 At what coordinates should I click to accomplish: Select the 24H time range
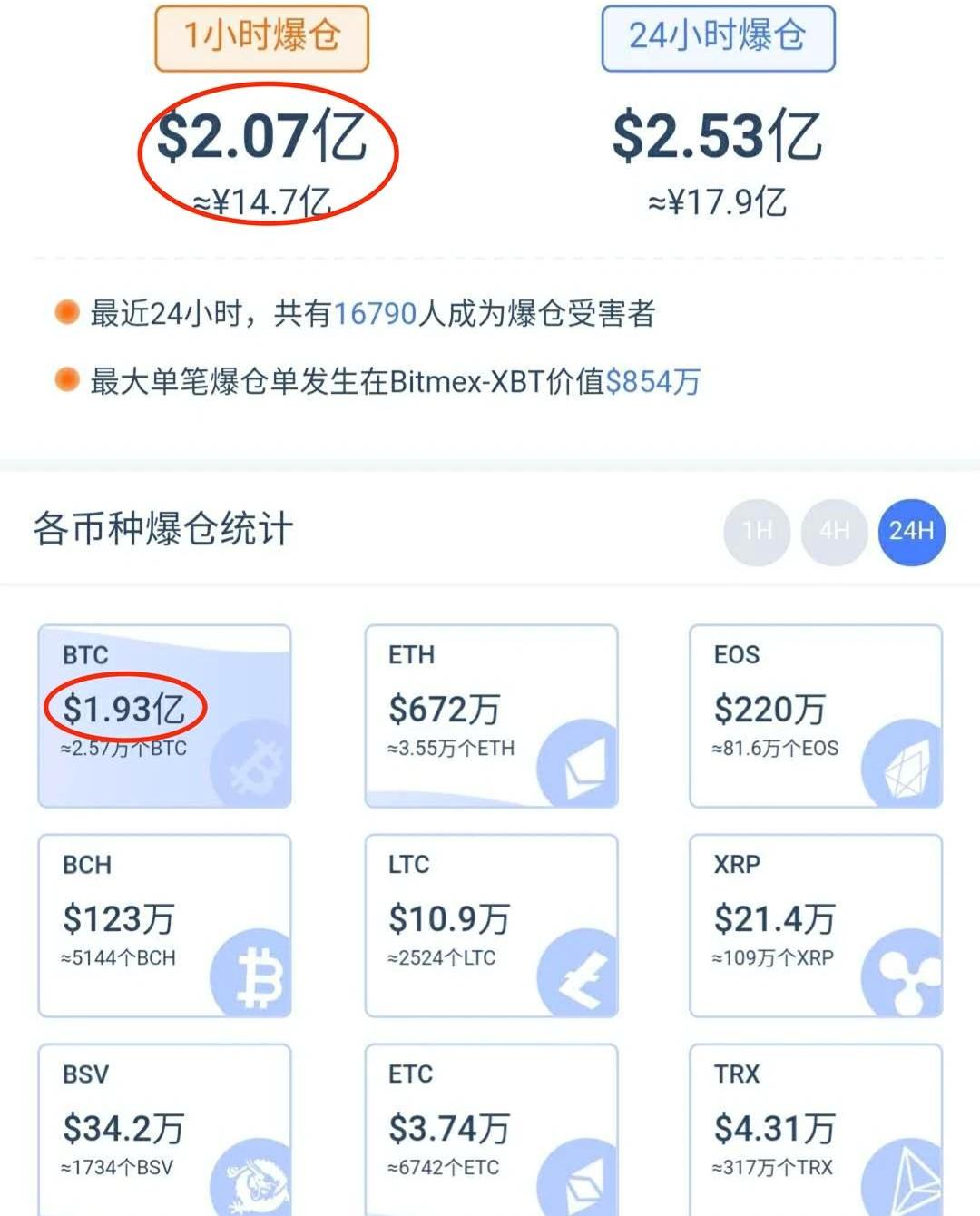click(911, 531)
